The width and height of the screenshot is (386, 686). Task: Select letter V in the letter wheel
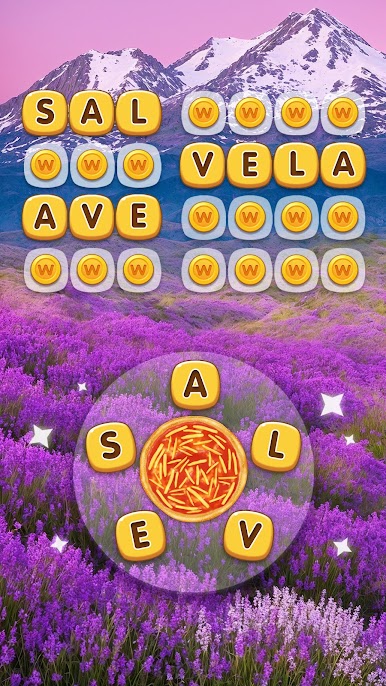(x=249, y=536)
